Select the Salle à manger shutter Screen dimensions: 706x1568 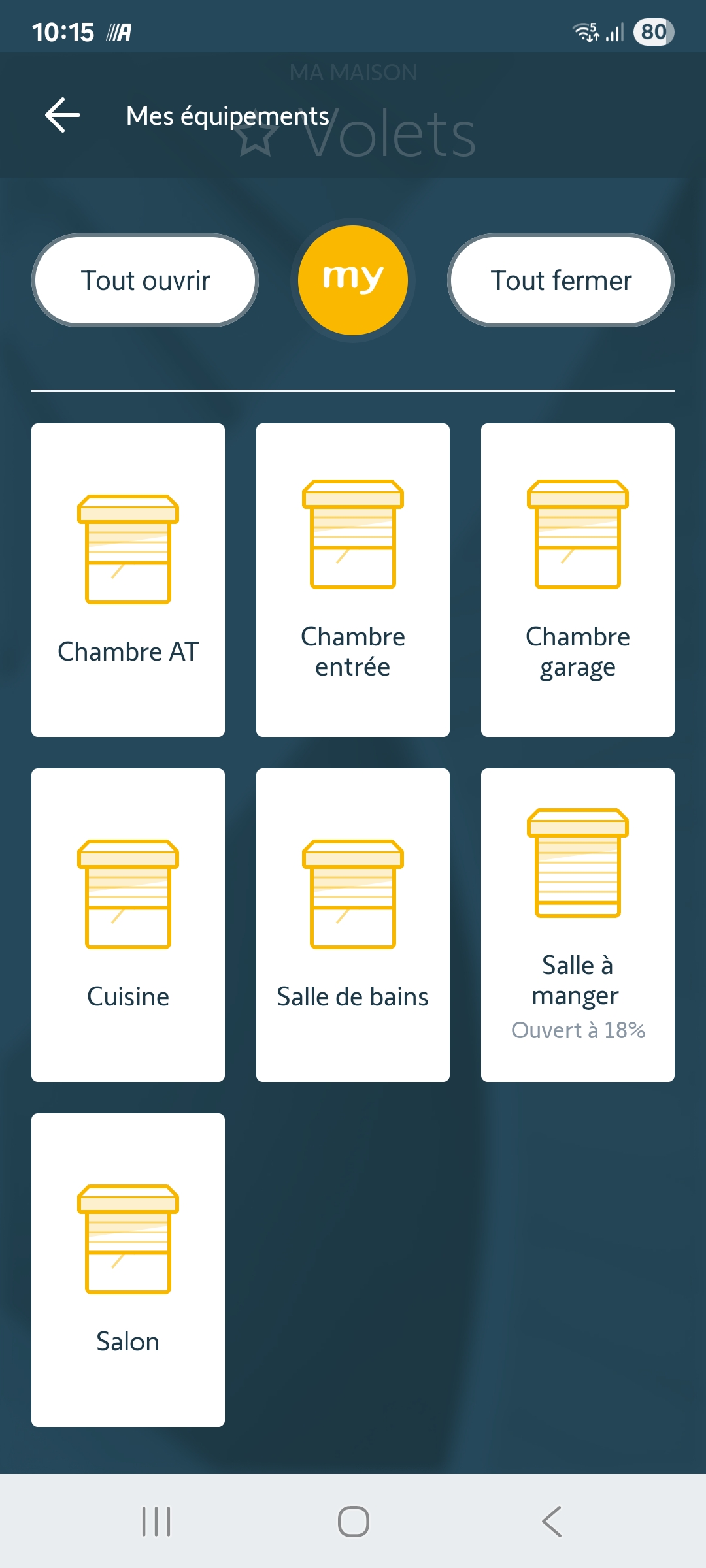[578, 925]
